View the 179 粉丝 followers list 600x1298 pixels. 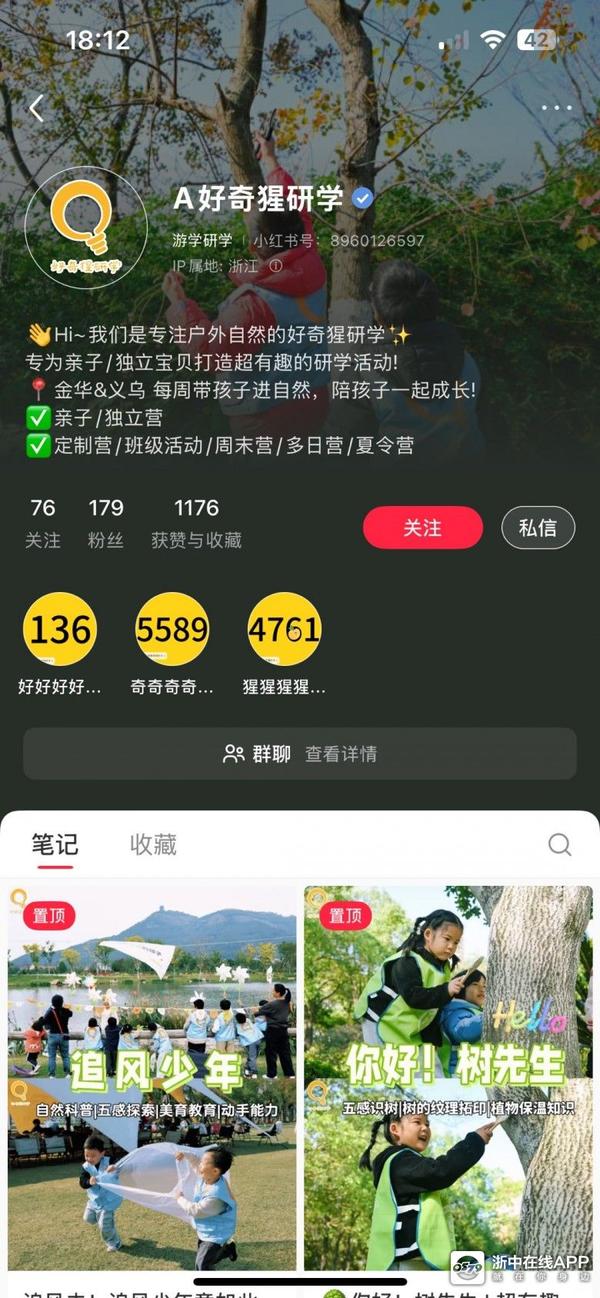(x=105, y=523)
